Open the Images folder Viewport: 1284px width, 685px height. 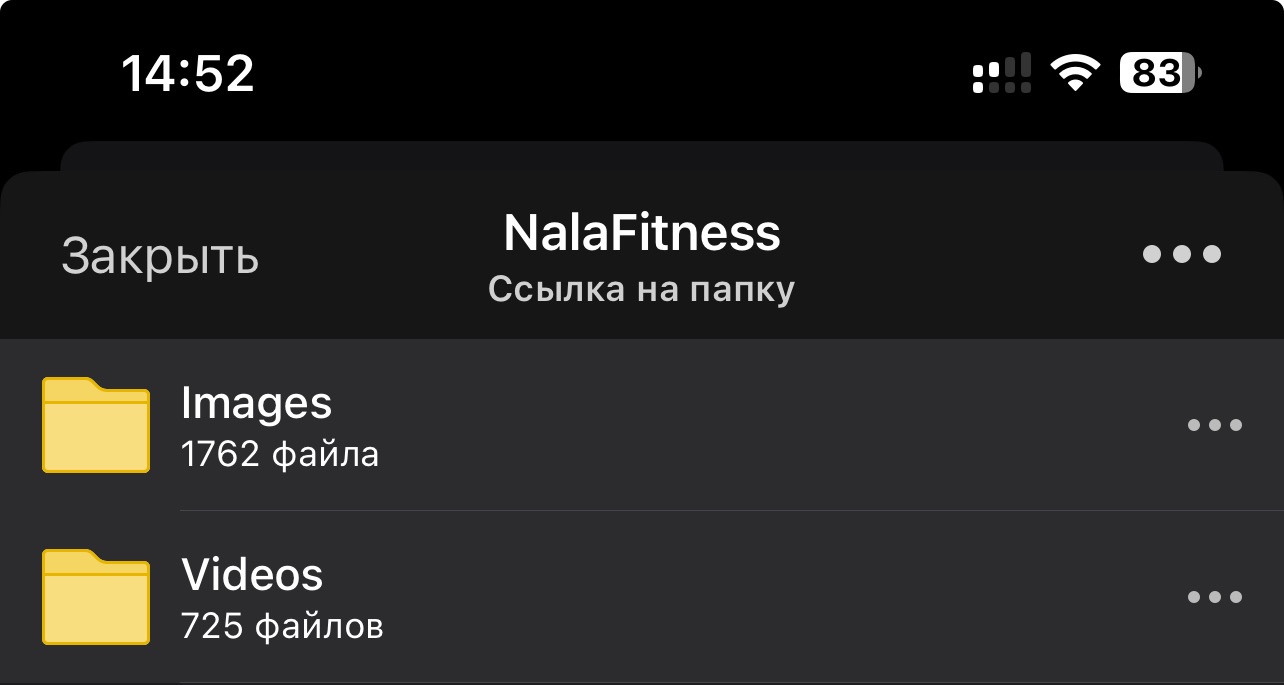(x=642, y=425)
